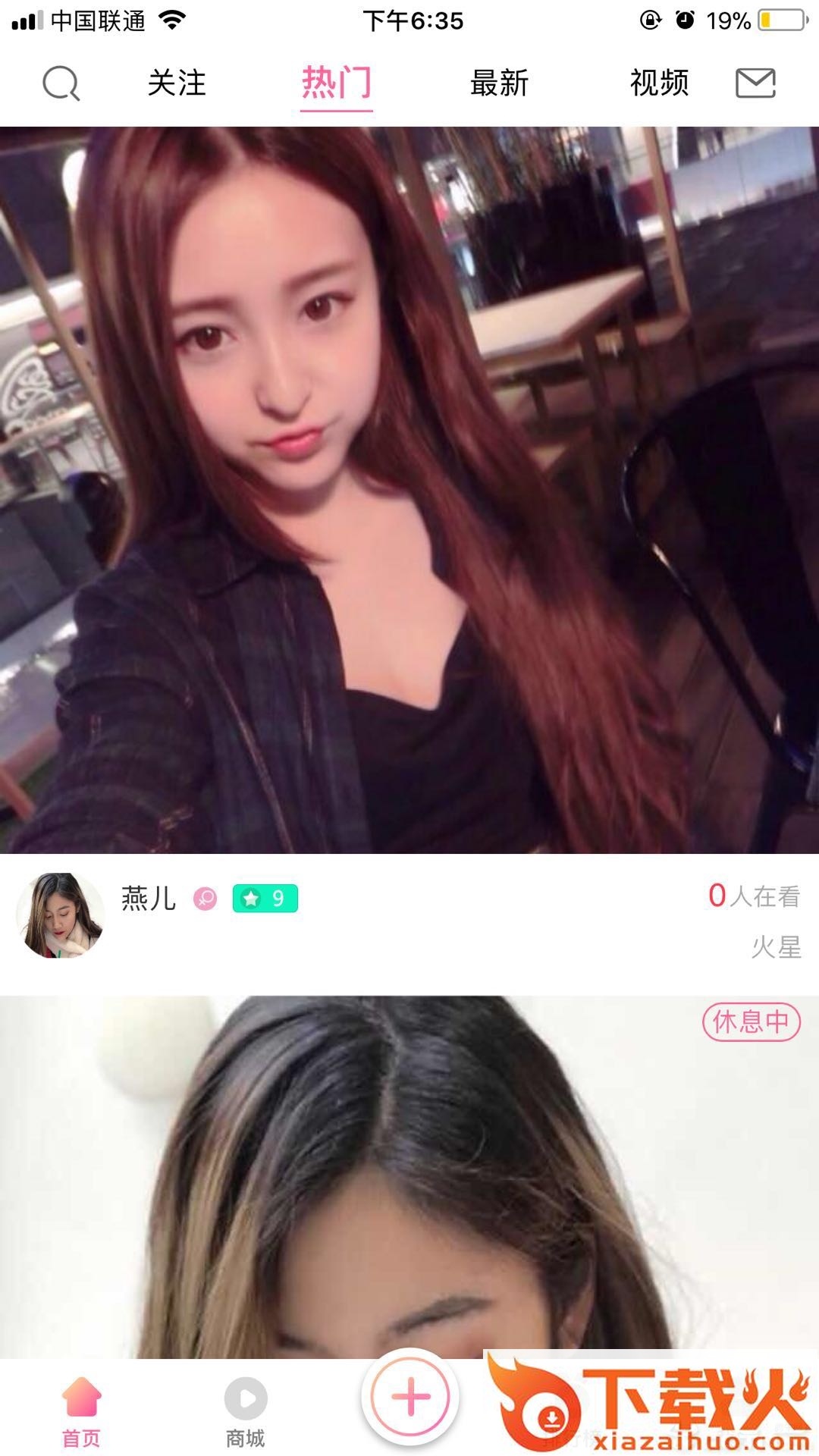
Task: Switch to the 关注 tab
Action: [x=177, y=83]
